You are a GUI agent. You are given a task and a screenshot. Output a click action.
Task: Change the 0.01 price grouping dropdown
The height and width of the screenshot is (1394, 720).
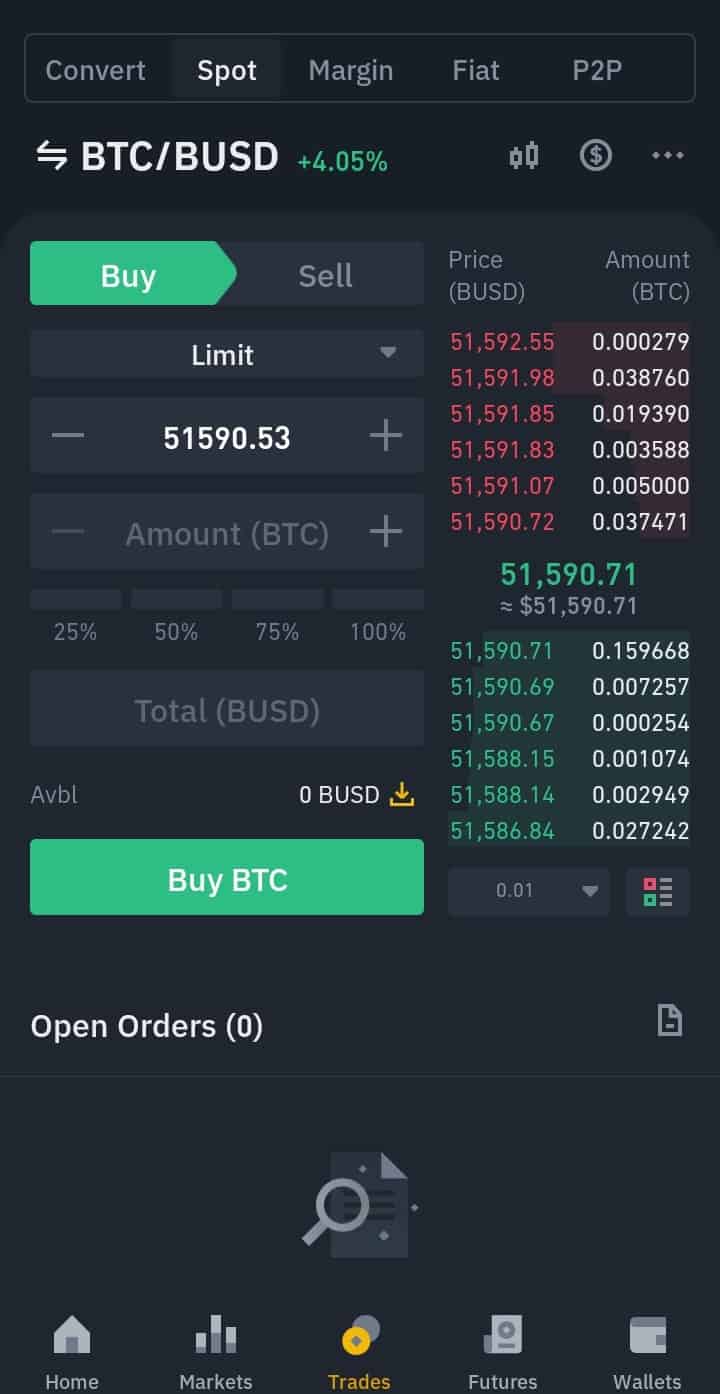pos(528,891)
